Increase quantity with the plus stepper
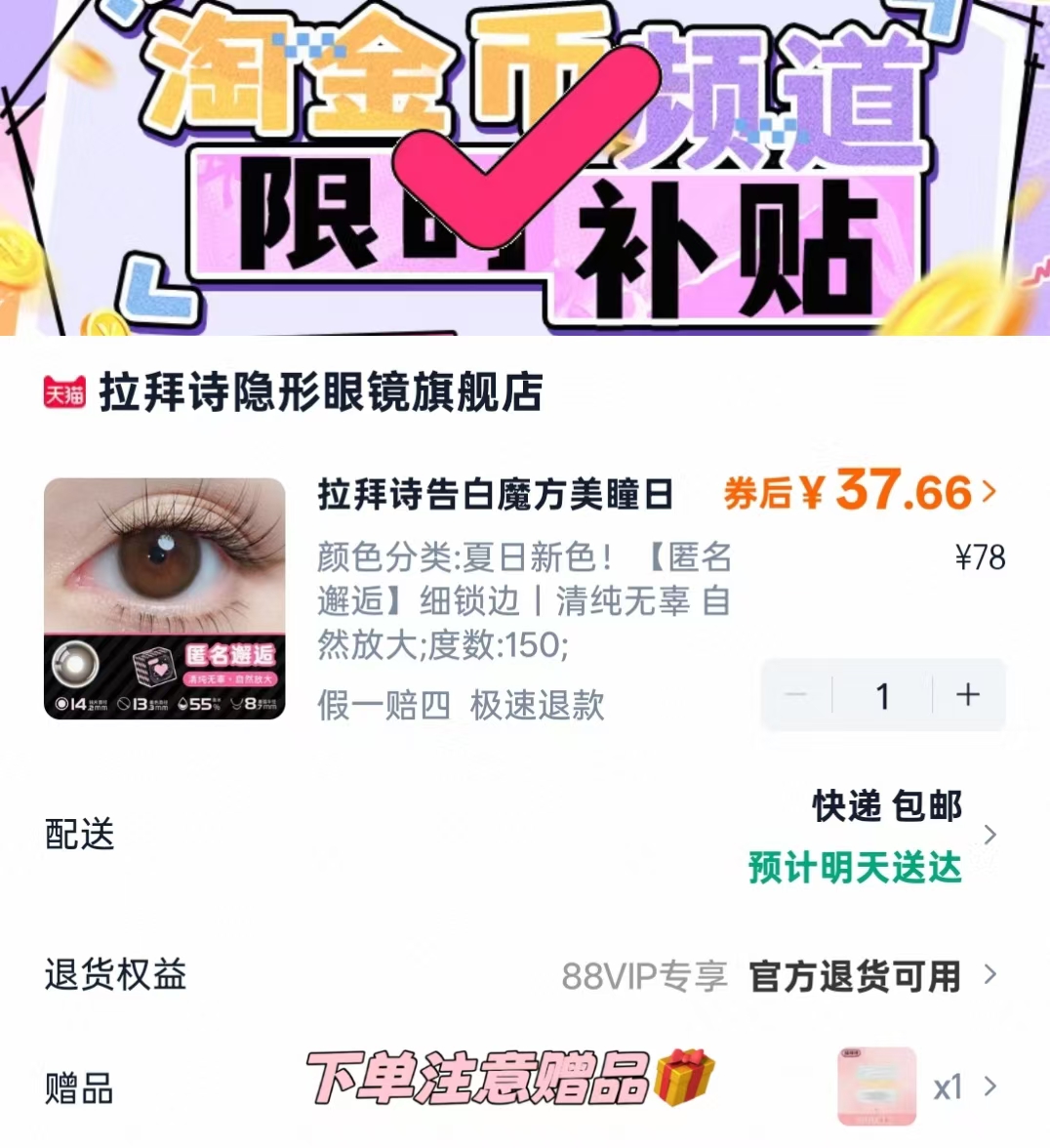This screenshot has width=1050, height=1148. coord(967,695)
